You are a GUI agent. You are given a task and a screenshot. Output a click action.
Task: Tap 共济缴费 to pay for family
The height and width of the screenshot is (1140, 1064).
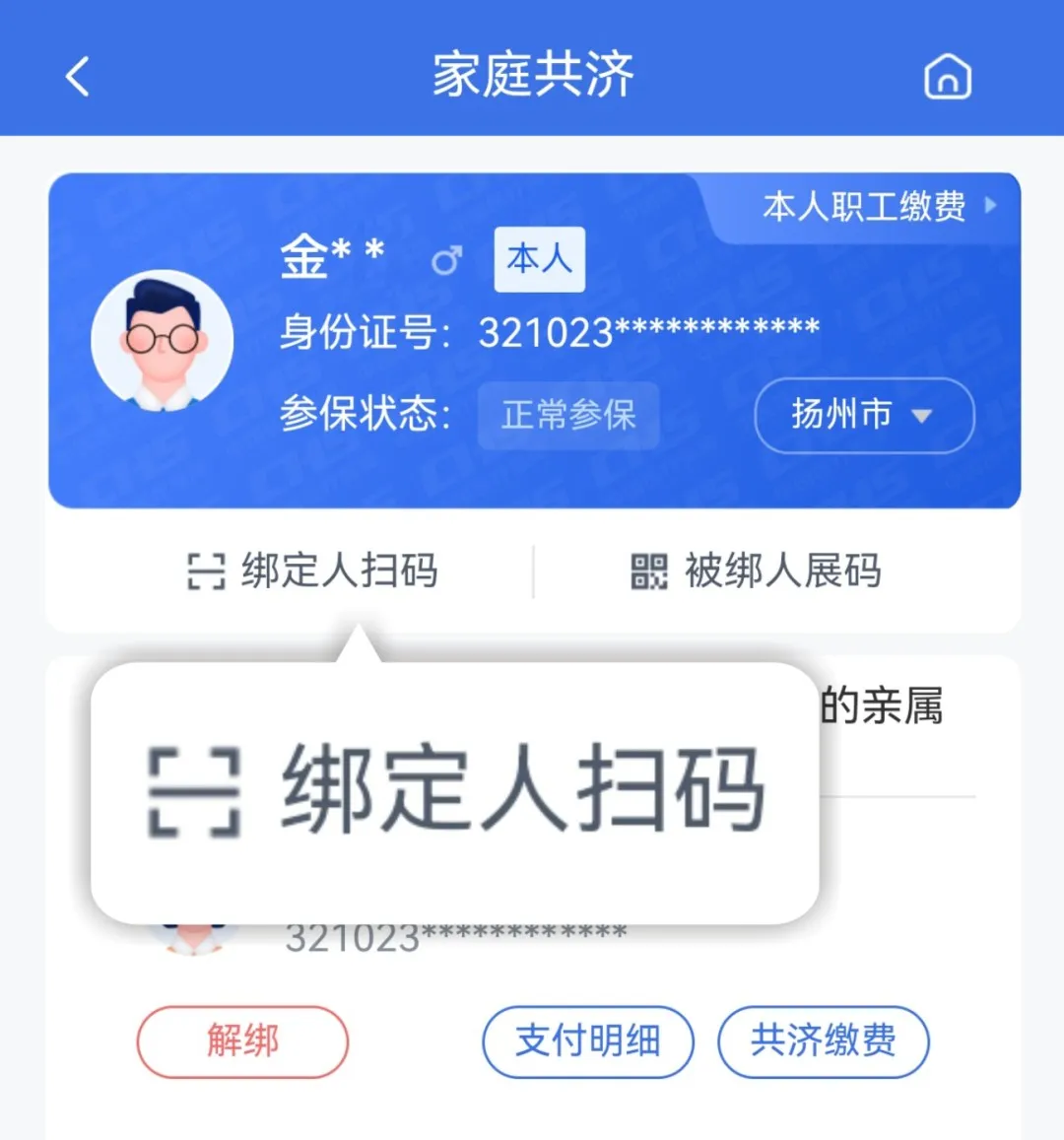click(825, 1041)
